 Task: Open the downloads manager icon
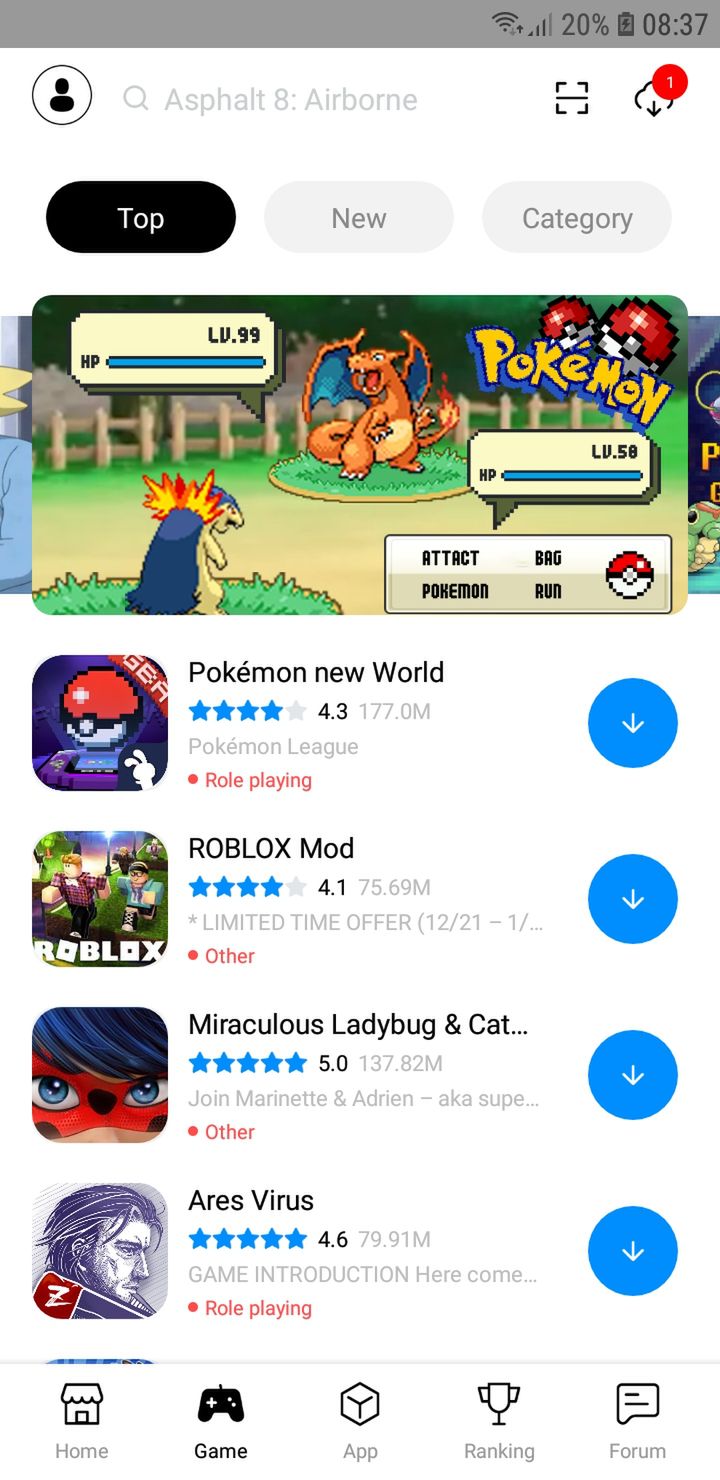(655, 97)
